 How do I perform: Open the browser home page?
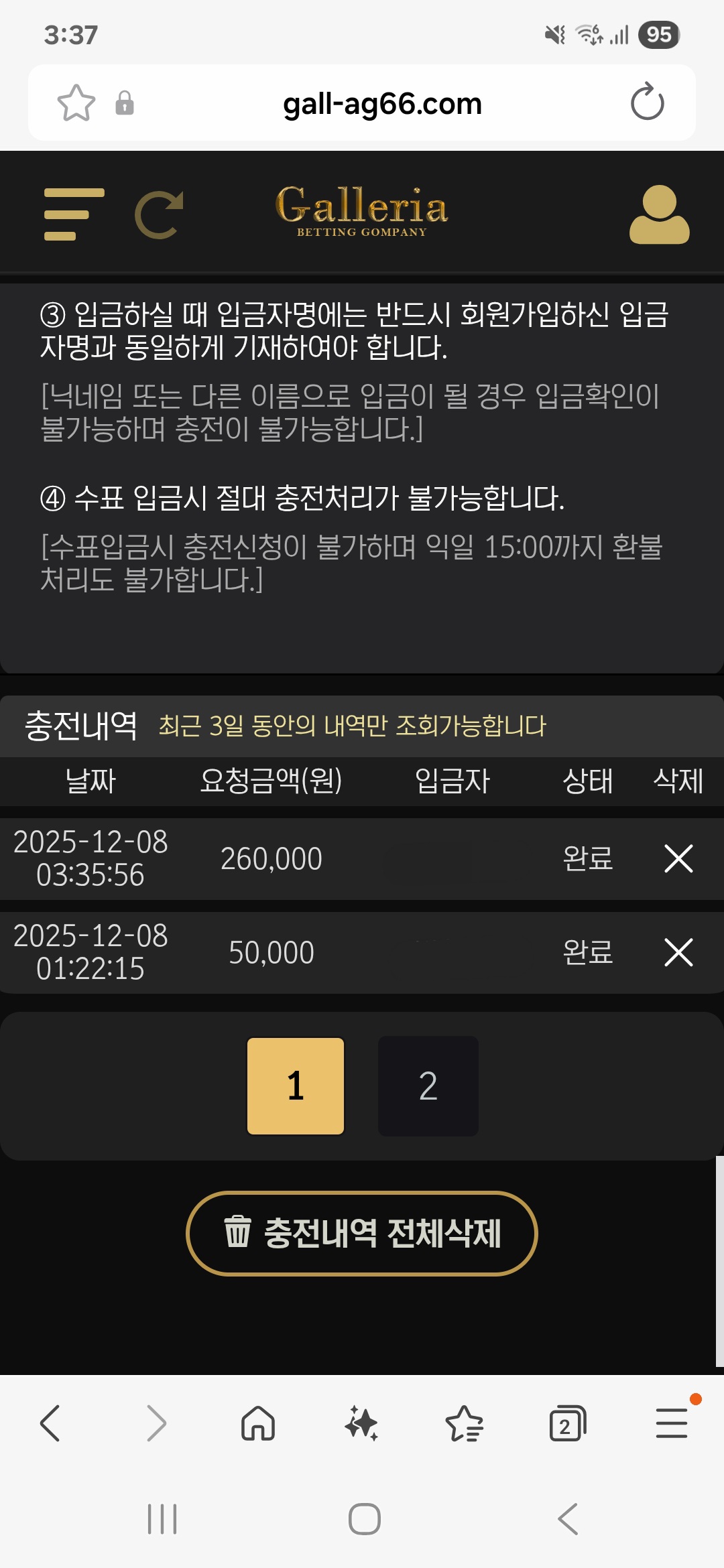tap(258, 1423)
